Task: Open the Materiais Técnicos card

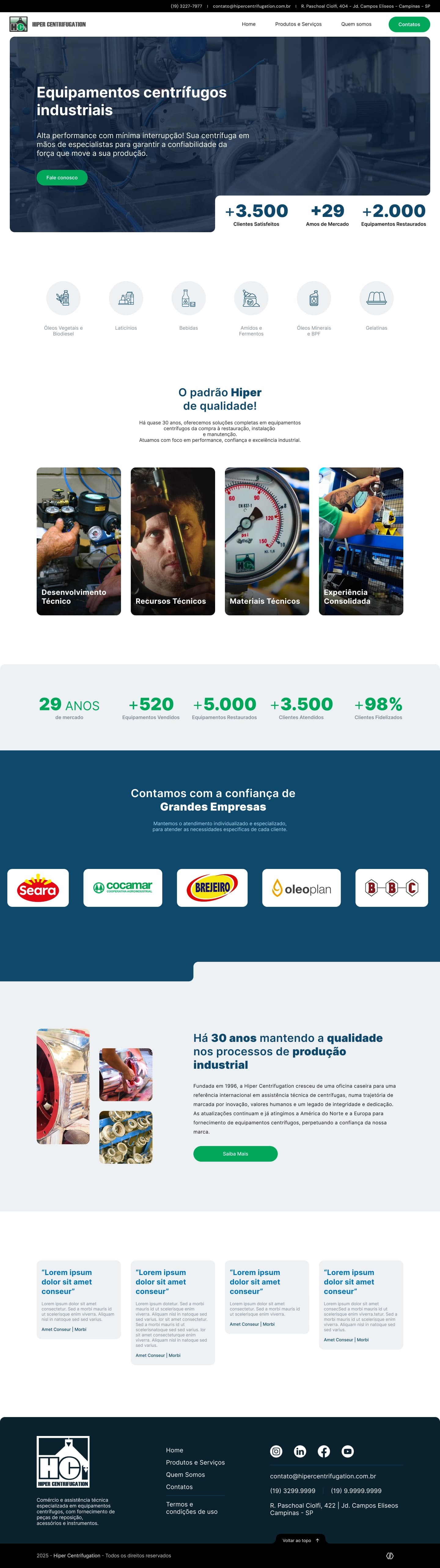Action: (266, 541)
